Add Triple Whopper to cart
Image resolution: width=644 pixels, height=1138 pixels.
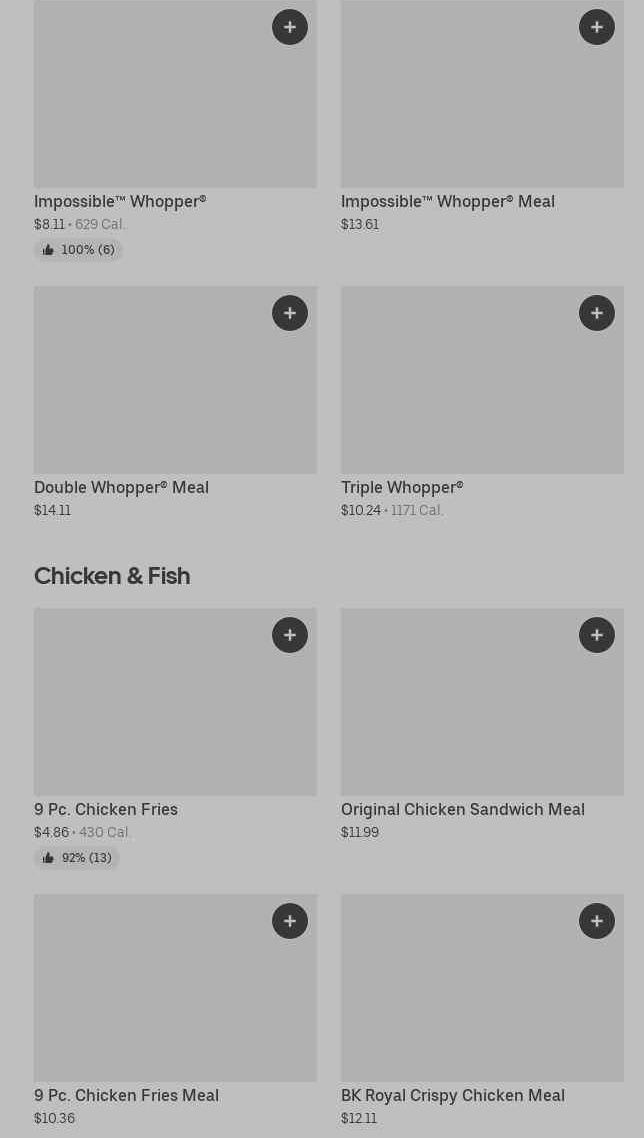point(597,313)
